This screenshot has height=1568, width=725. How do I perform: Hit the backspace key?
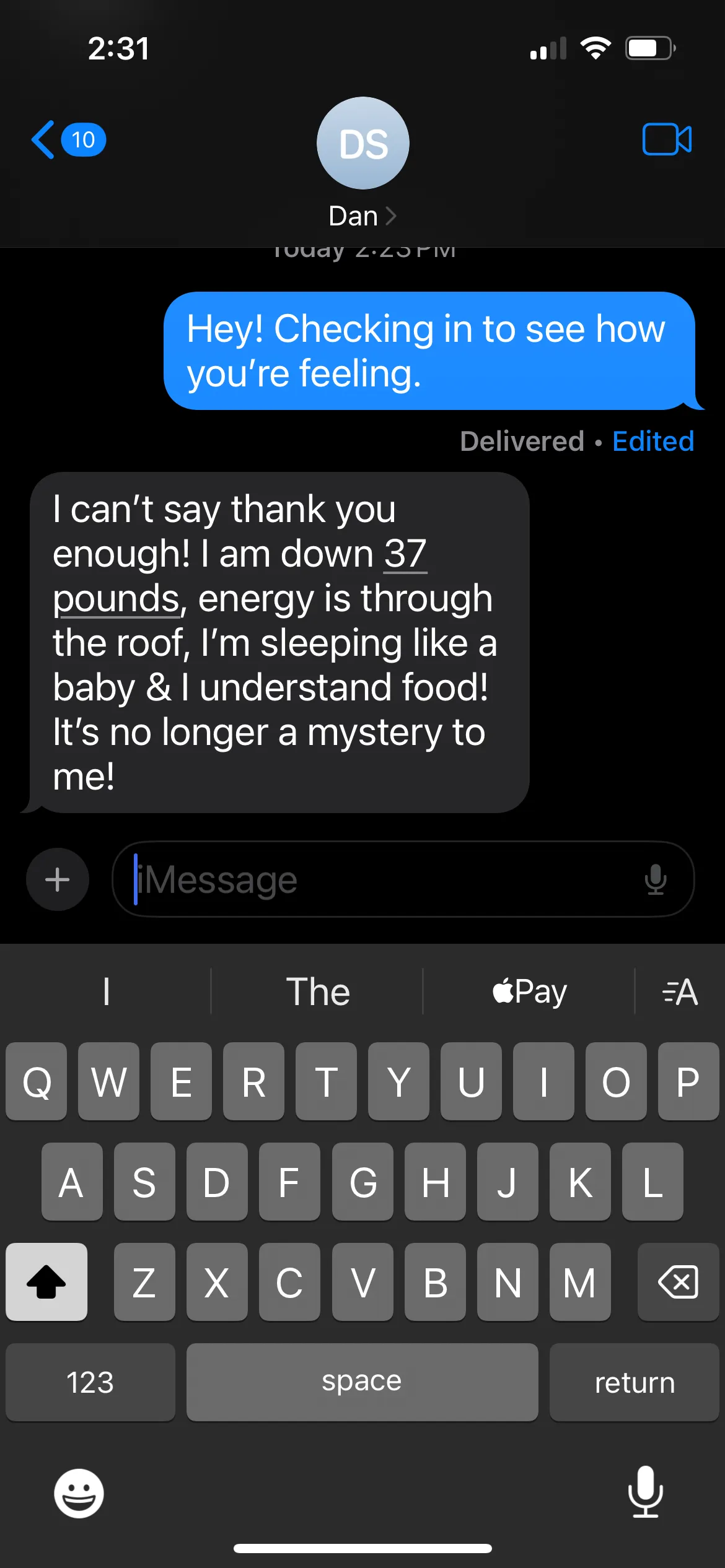pyautogui.click(x=677, y=1282)
